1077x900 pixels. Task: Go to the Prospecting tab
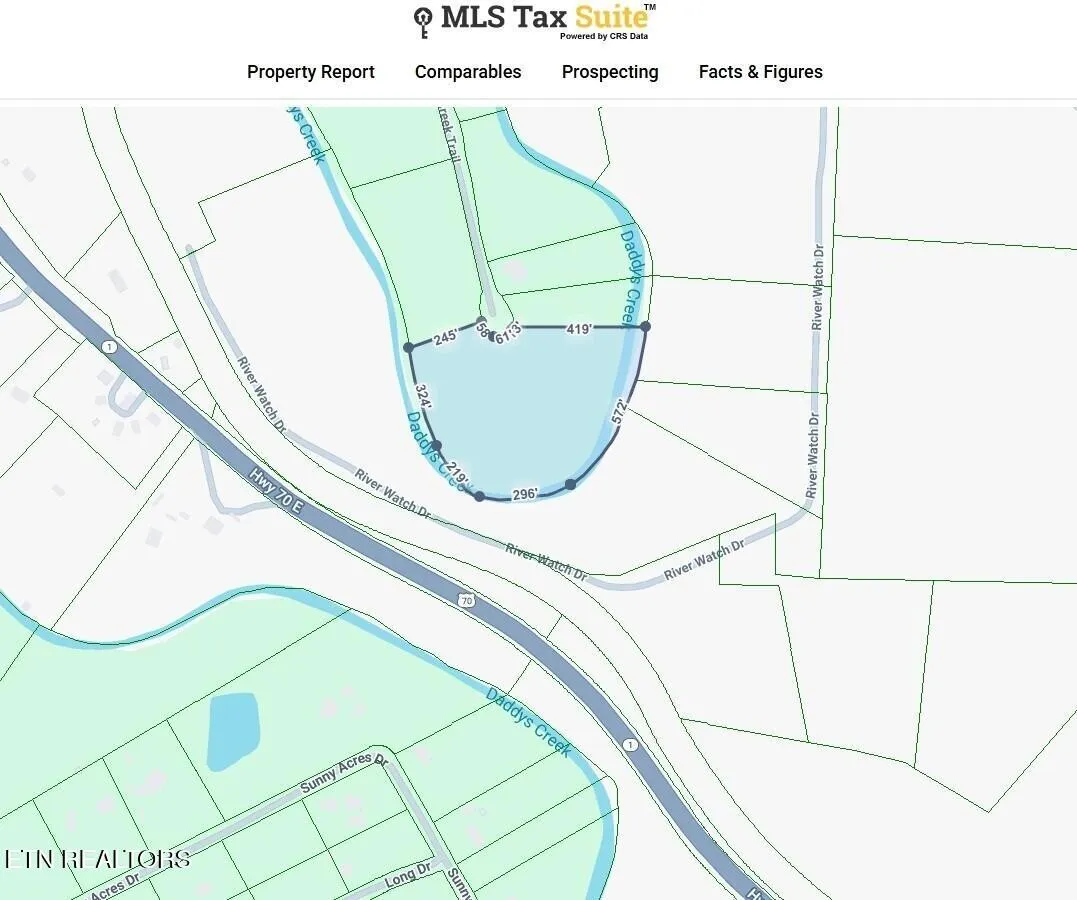pyautogui.click(x=610, y=72)
